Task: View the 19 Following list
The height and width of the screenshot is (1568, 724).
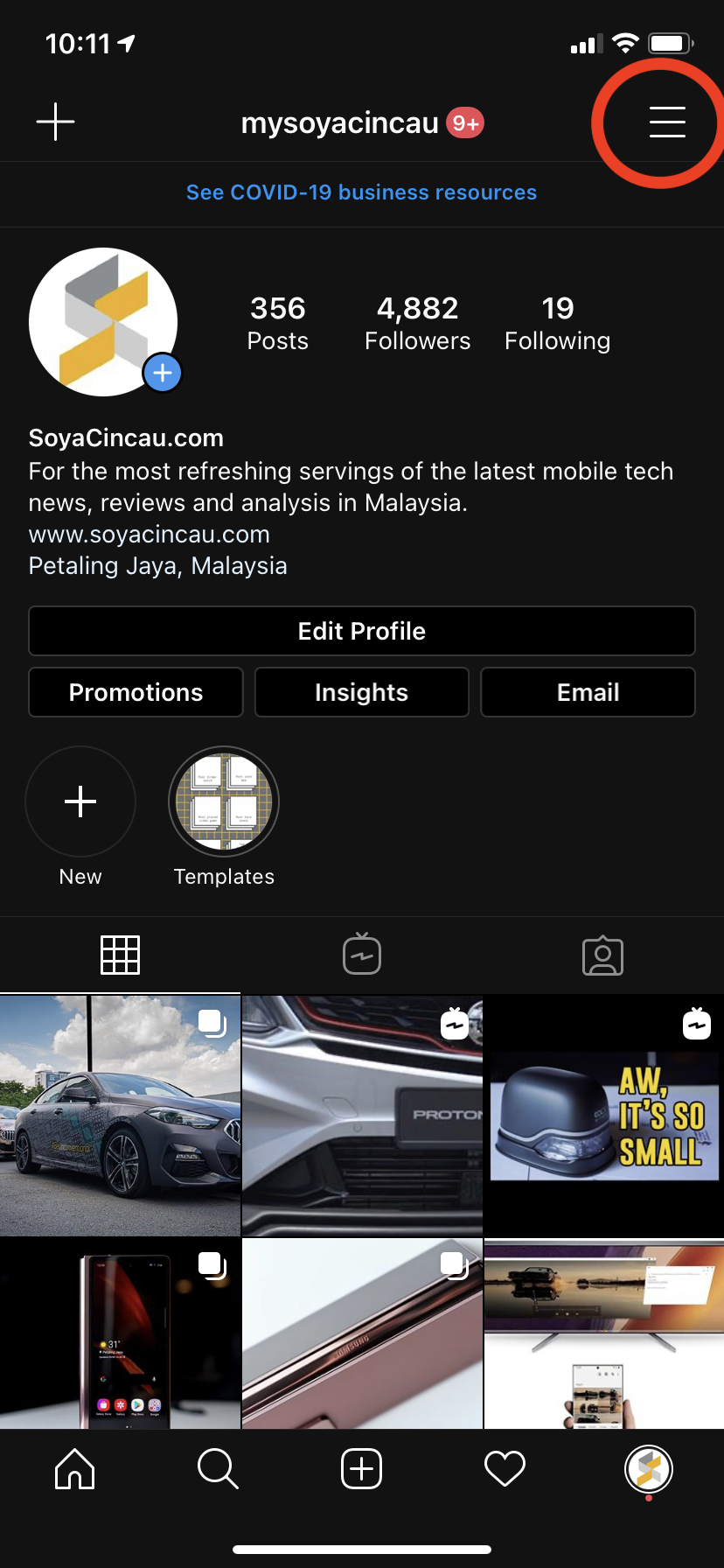Action: pyautogui.click(x=557, y=323)
